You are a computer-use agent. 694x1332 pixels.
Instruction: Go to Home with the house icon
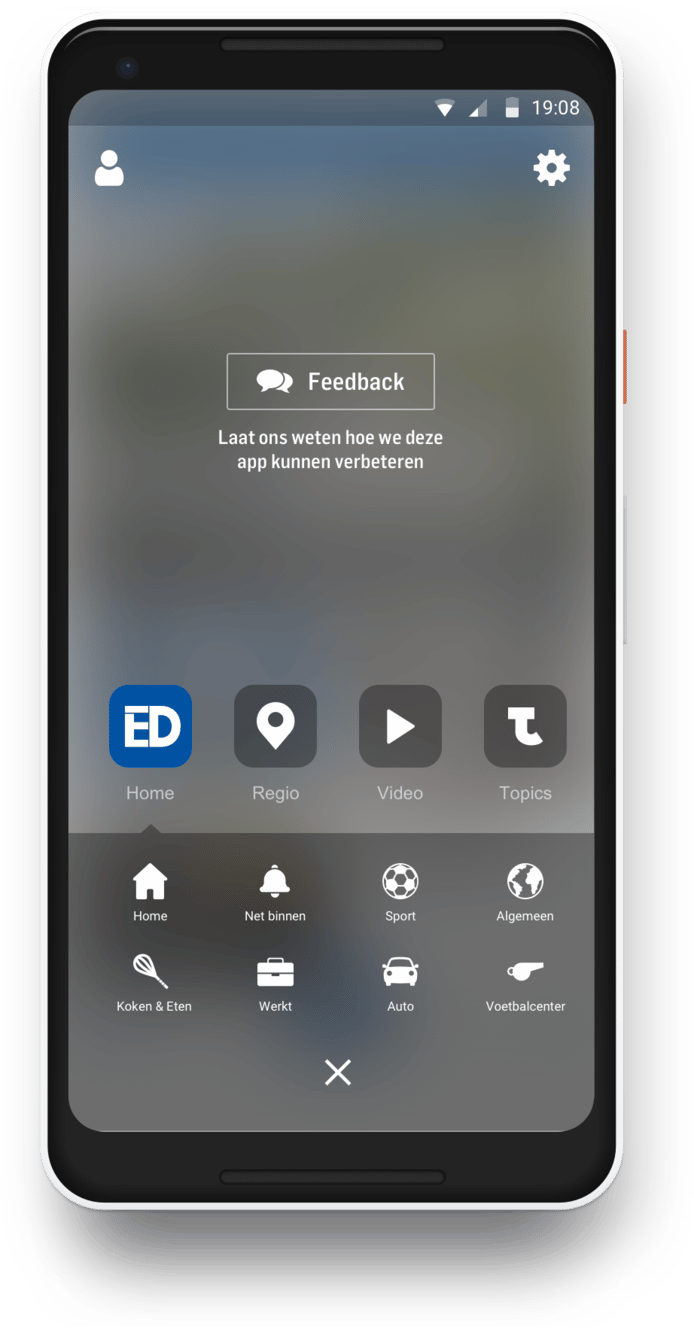coord(150,892)
